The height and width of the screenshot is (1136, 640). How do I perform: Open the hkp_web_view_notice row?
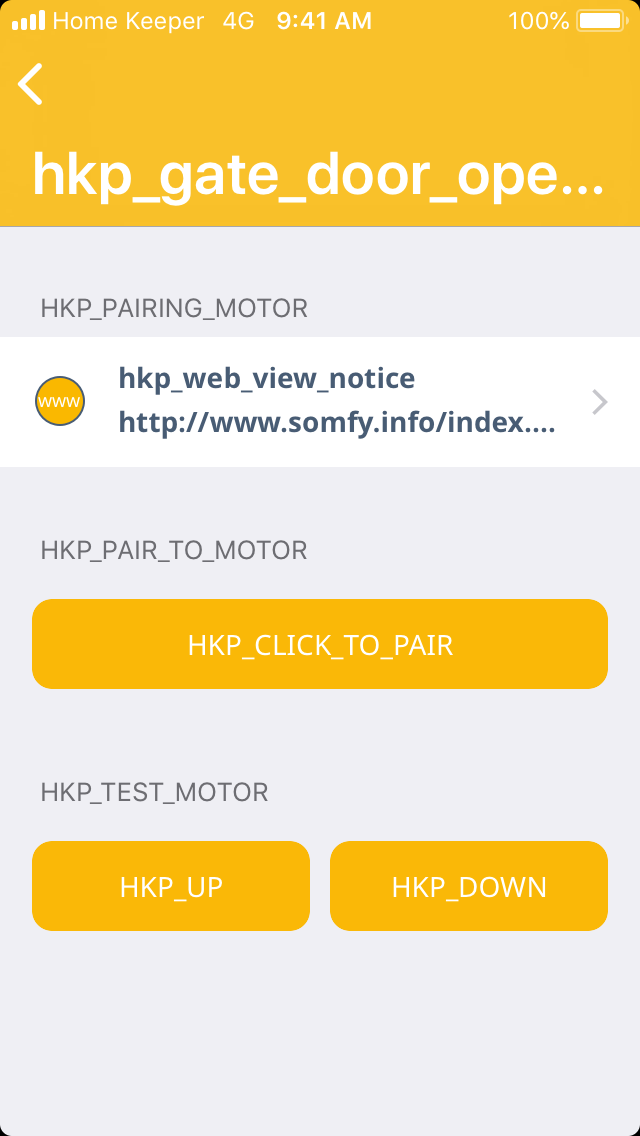click(320, 402)
